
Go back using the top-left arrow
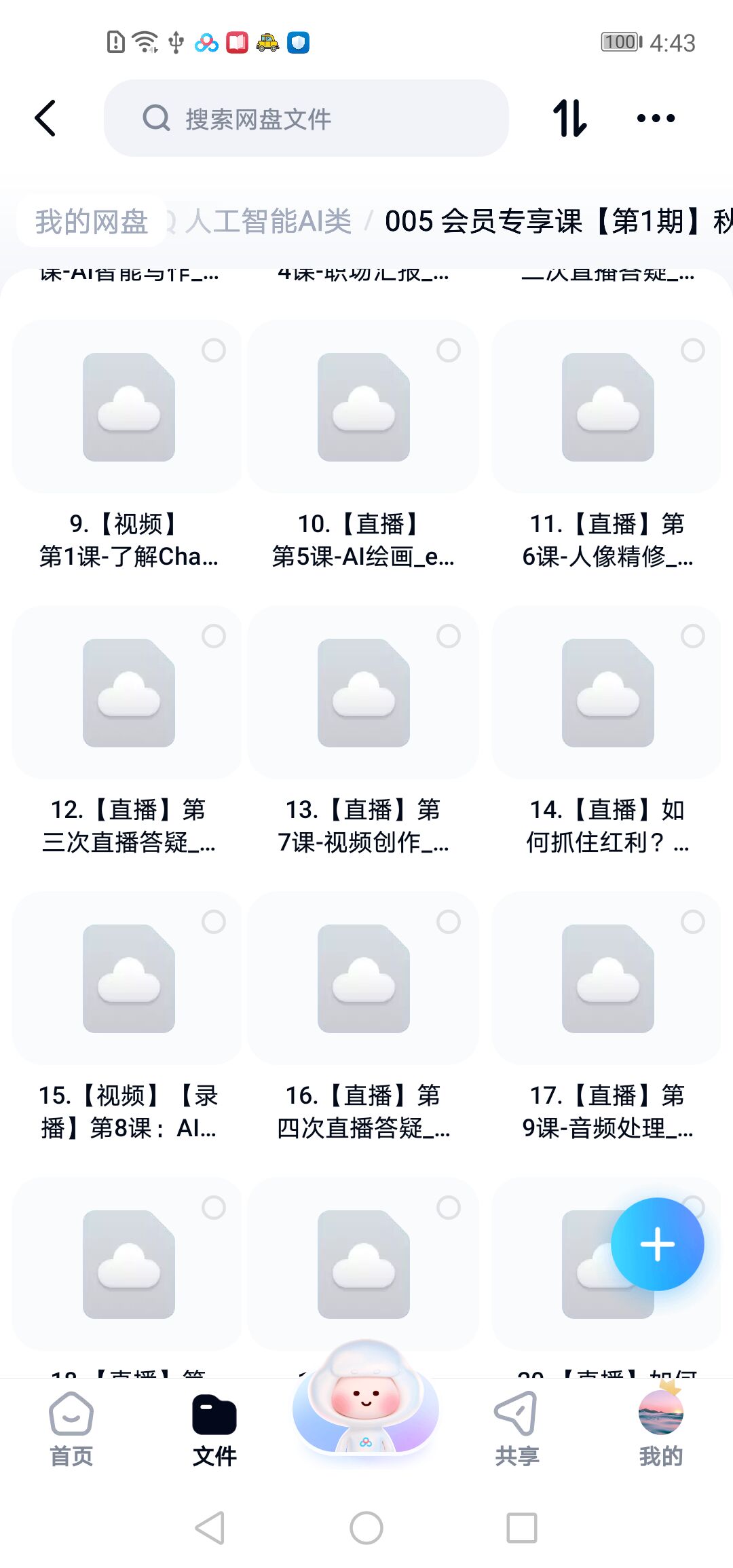coord(45,119)
